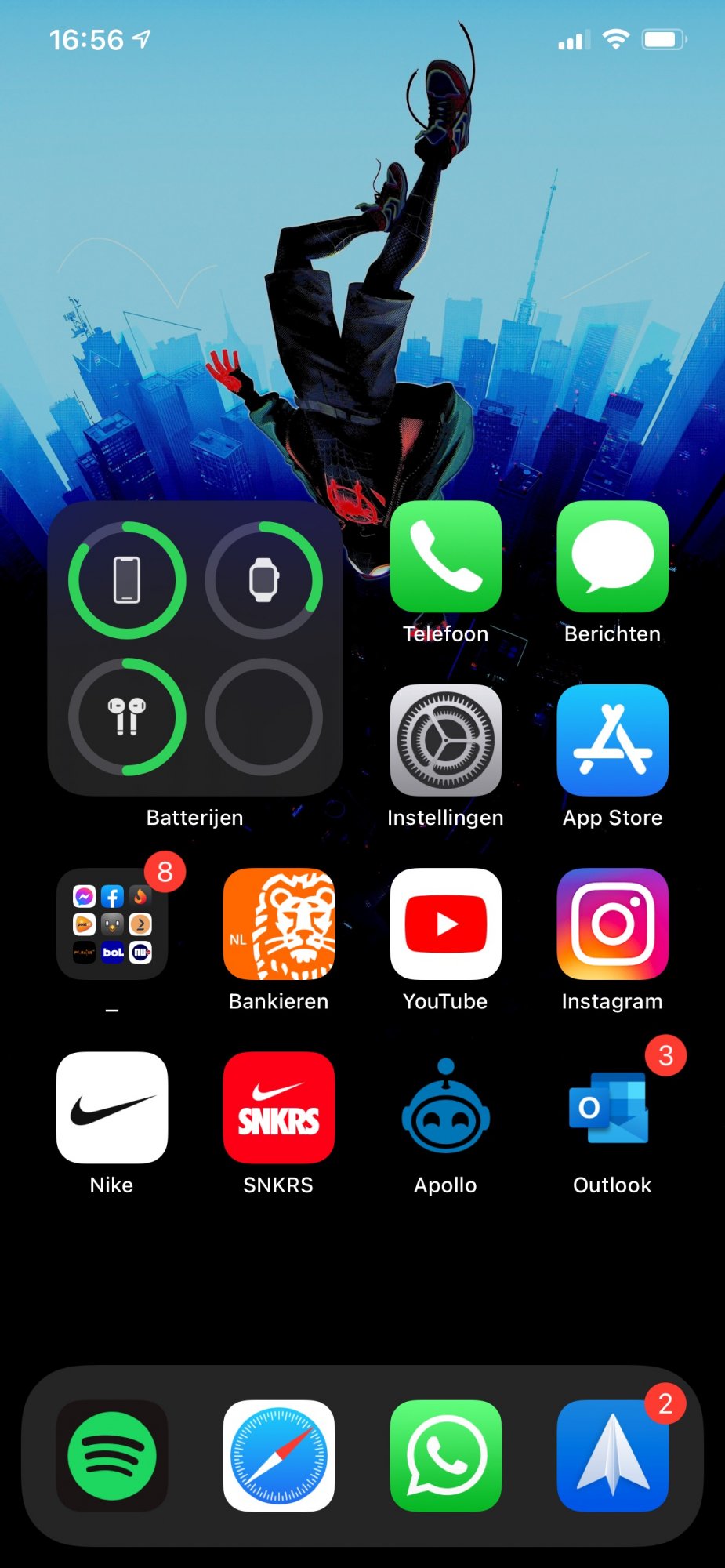
Task: Launch Safari browser from the dock
Action: [x=278, y=1456]
